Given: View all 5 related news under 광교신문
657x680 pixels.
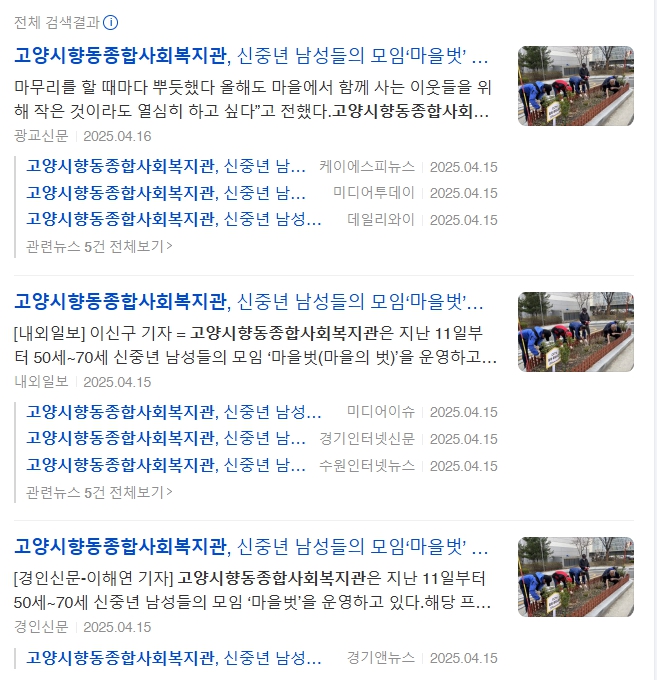Looking at the screenshot, I should pyautogui.click(x=100, y=245).
